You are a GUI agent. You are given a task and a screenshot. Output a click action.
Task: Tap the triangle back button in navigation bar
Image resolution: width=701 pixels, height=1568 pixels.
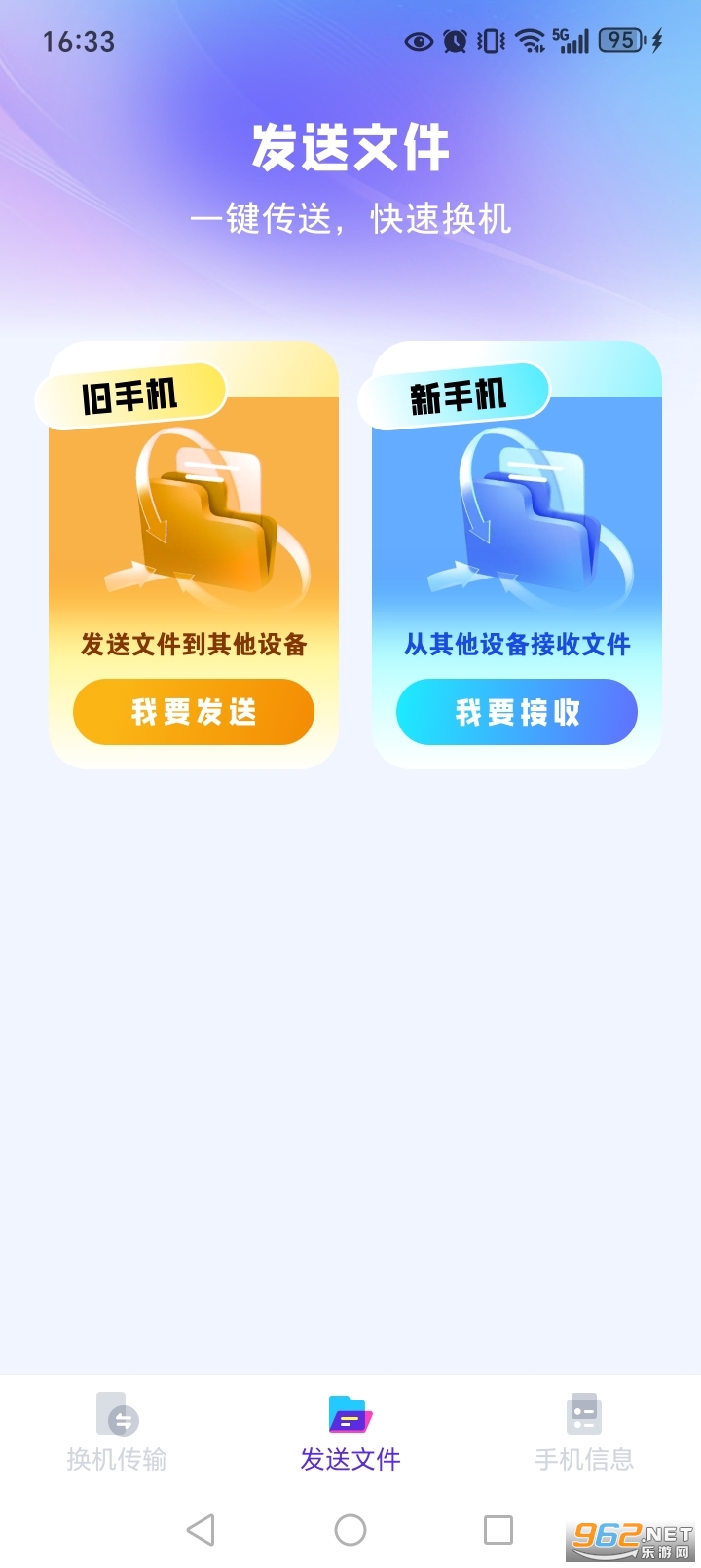pyautogui.click(x=202, y=1530)
